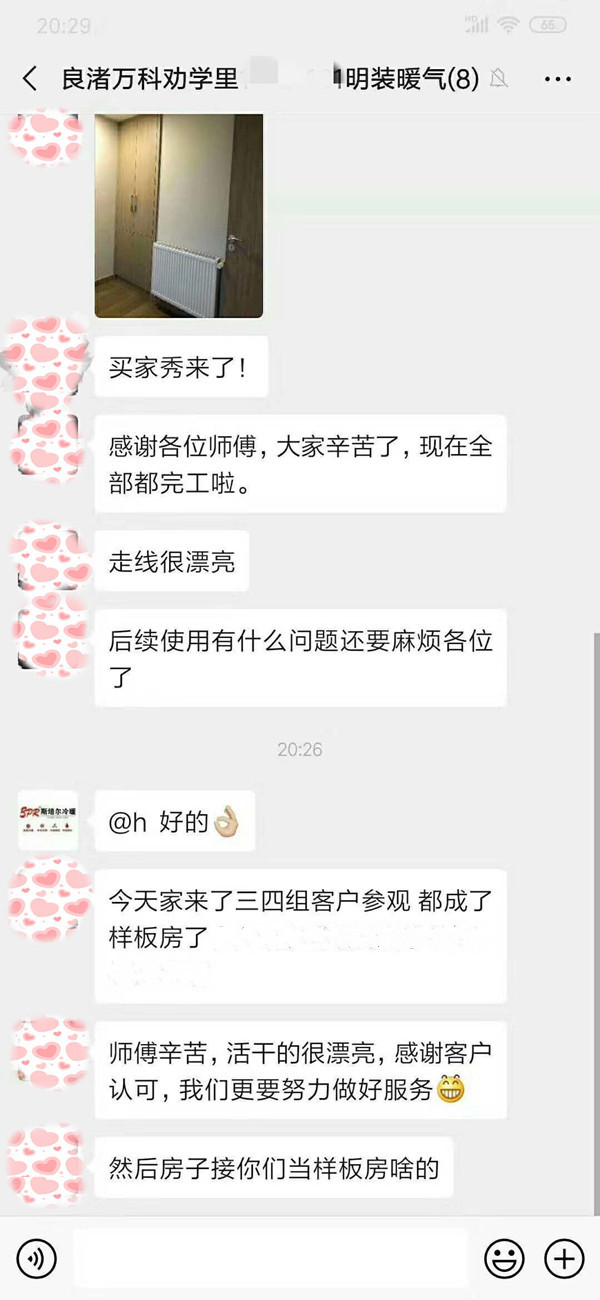Open the plus attachment menu
Viewport: 600px width, 1300px height.
coord(563,1258)
